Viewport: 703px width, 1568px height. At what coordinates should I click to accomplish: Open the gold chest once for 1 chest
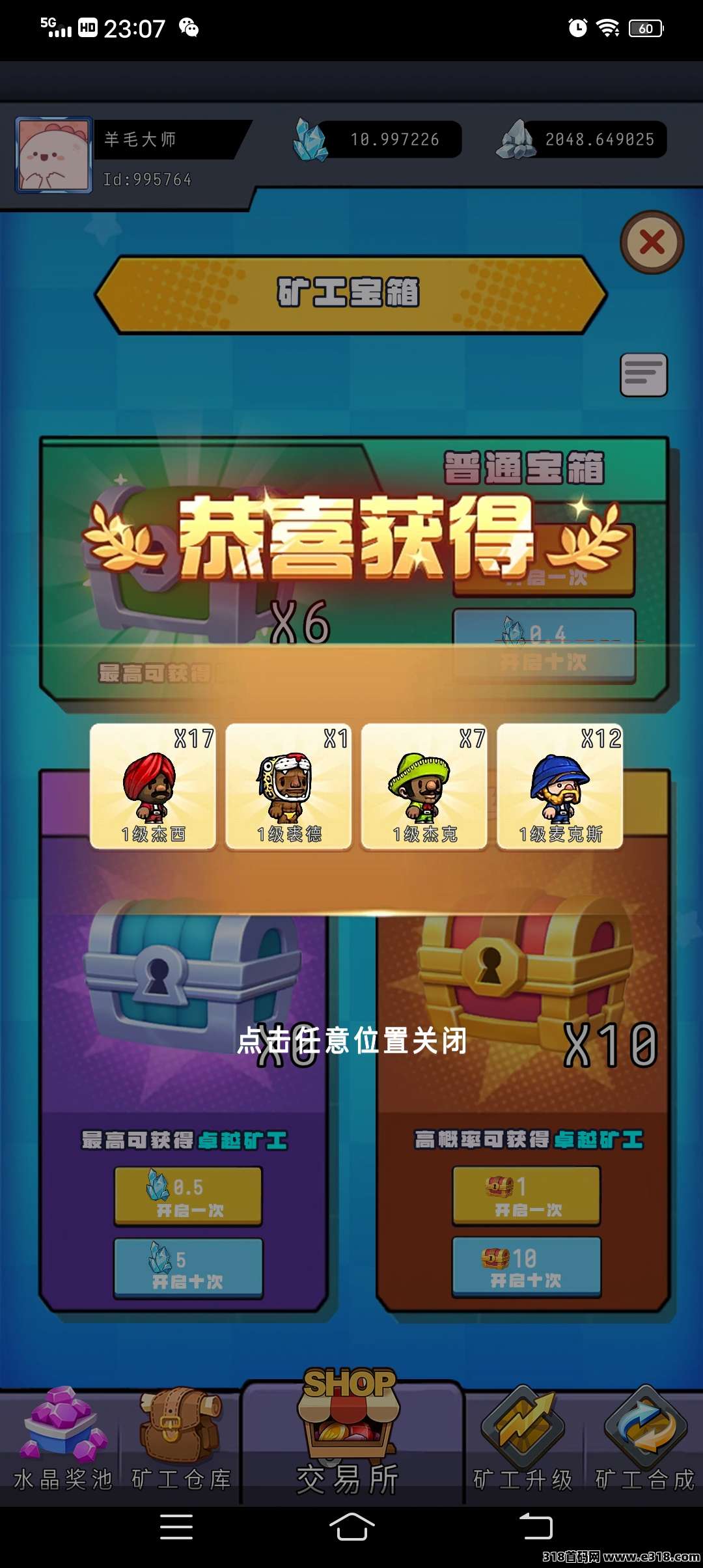click(526, 1196)
